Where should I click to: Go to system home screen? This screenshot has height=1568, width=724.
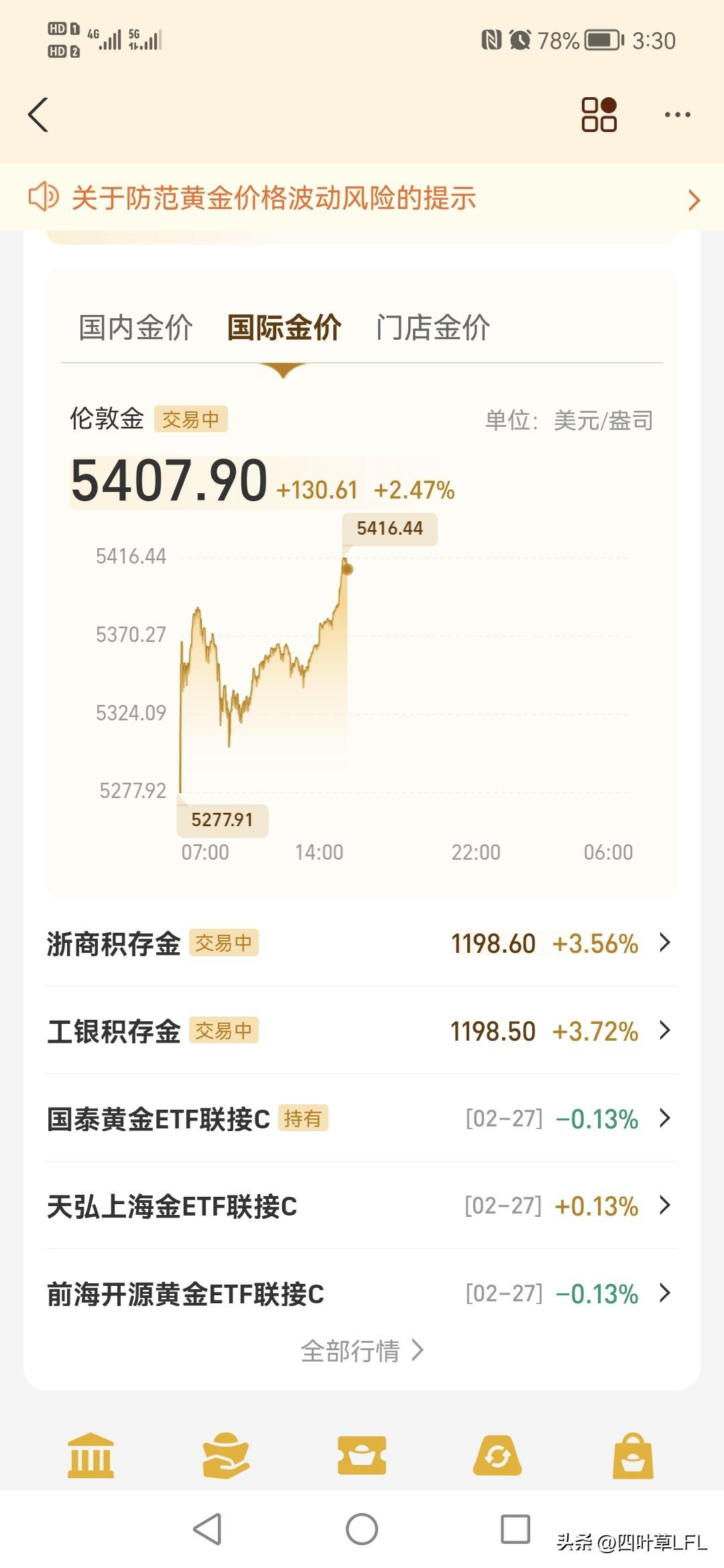pos(362,1529)
